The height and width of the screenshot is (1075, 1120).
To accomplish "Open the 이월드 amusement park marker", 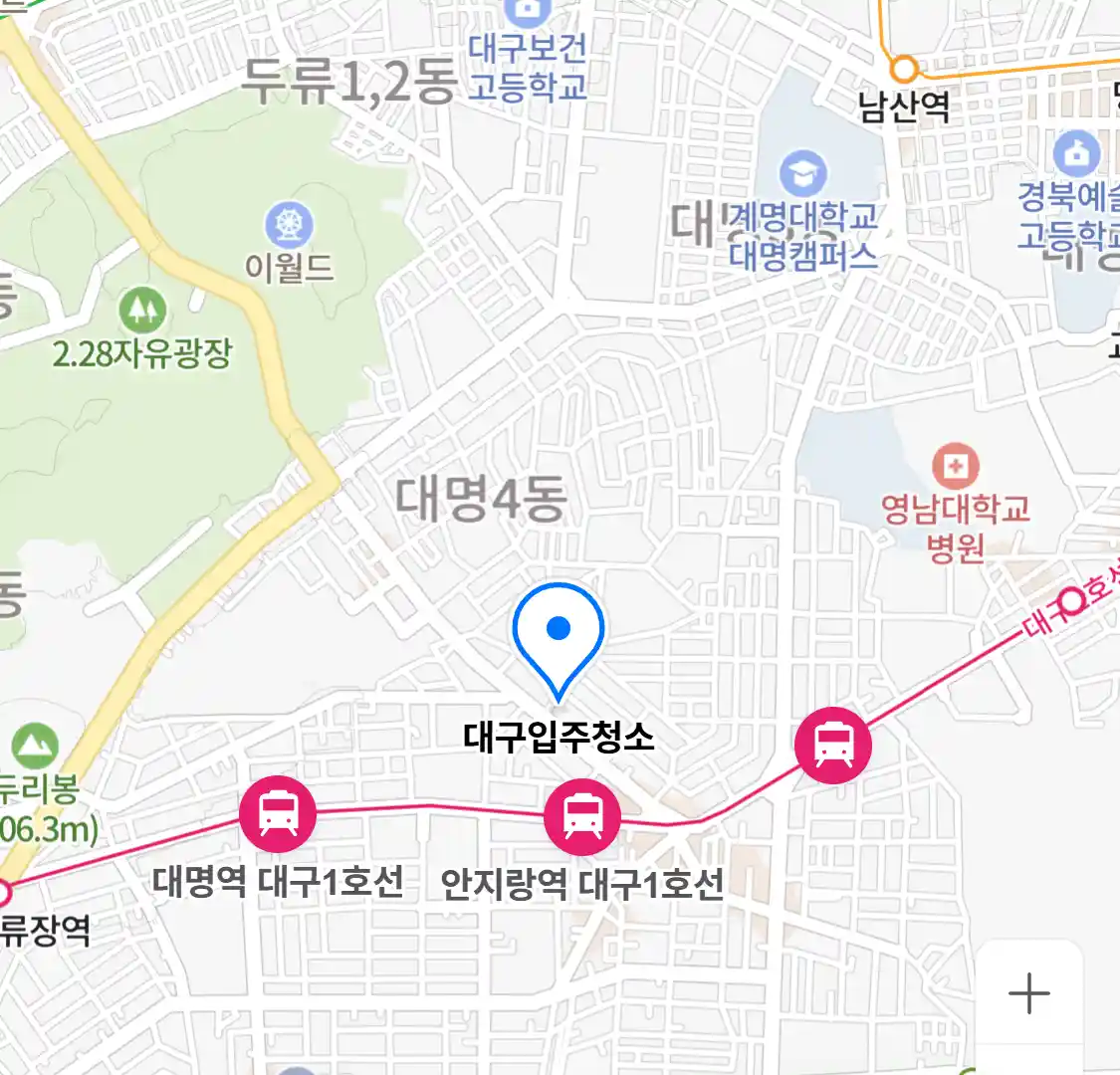I will pyautogui.click(x=289, y=224).
